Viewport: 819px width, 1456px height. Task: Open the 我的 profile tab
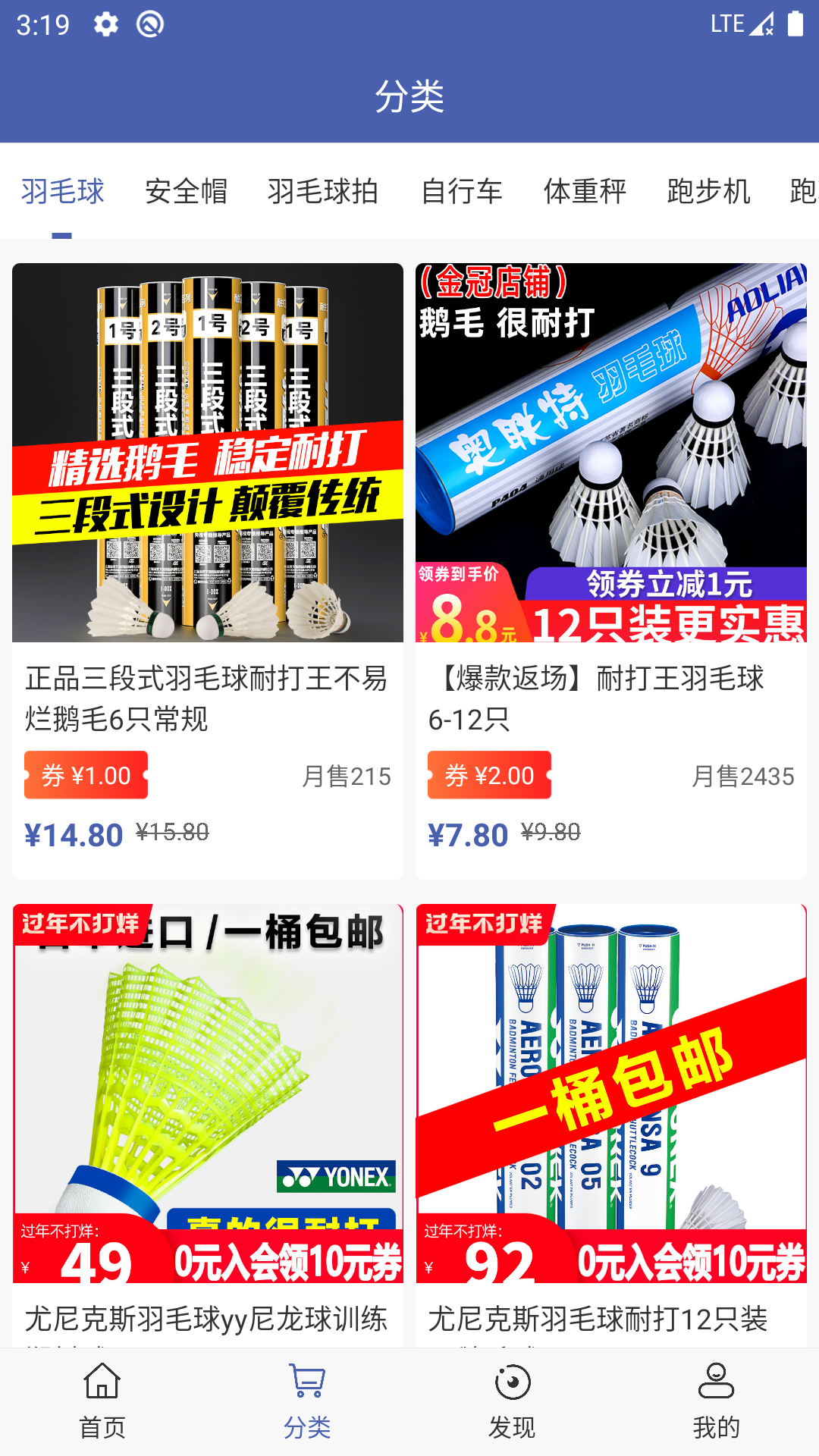pos(717,1401)
